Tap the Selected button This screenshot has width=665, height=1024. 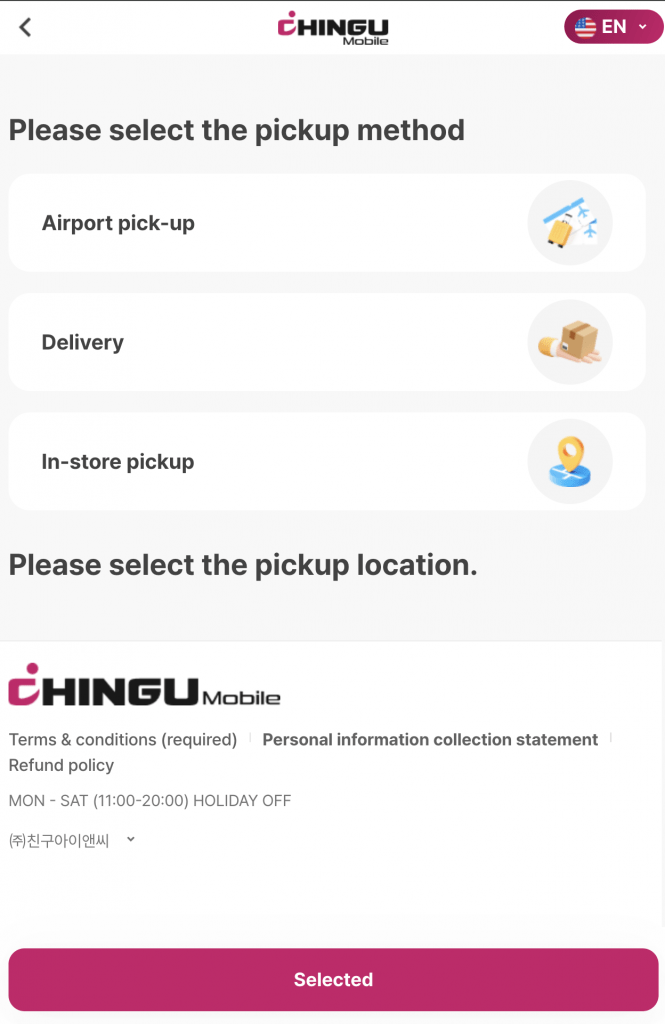(x=333, y=980)
